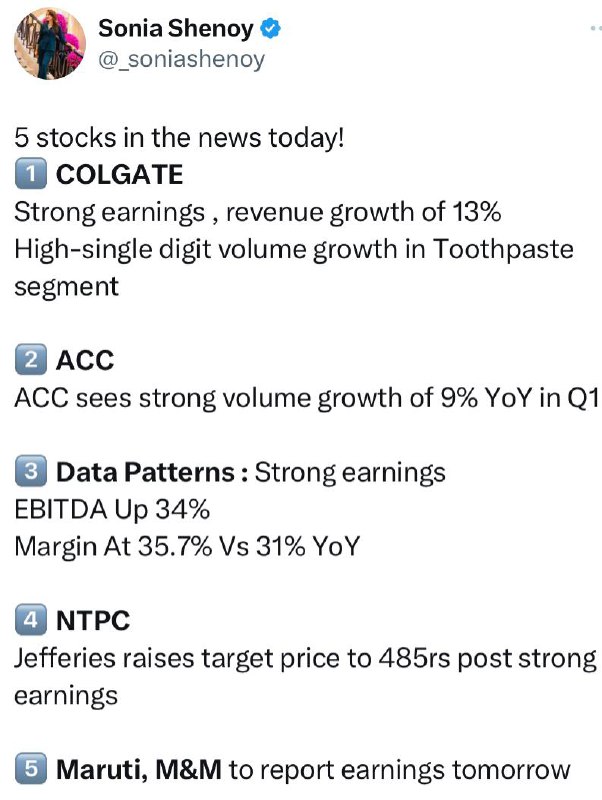Screen dimensions: 602x800
Task: Open the post's overflow menu
Action: tap(596, 29)
